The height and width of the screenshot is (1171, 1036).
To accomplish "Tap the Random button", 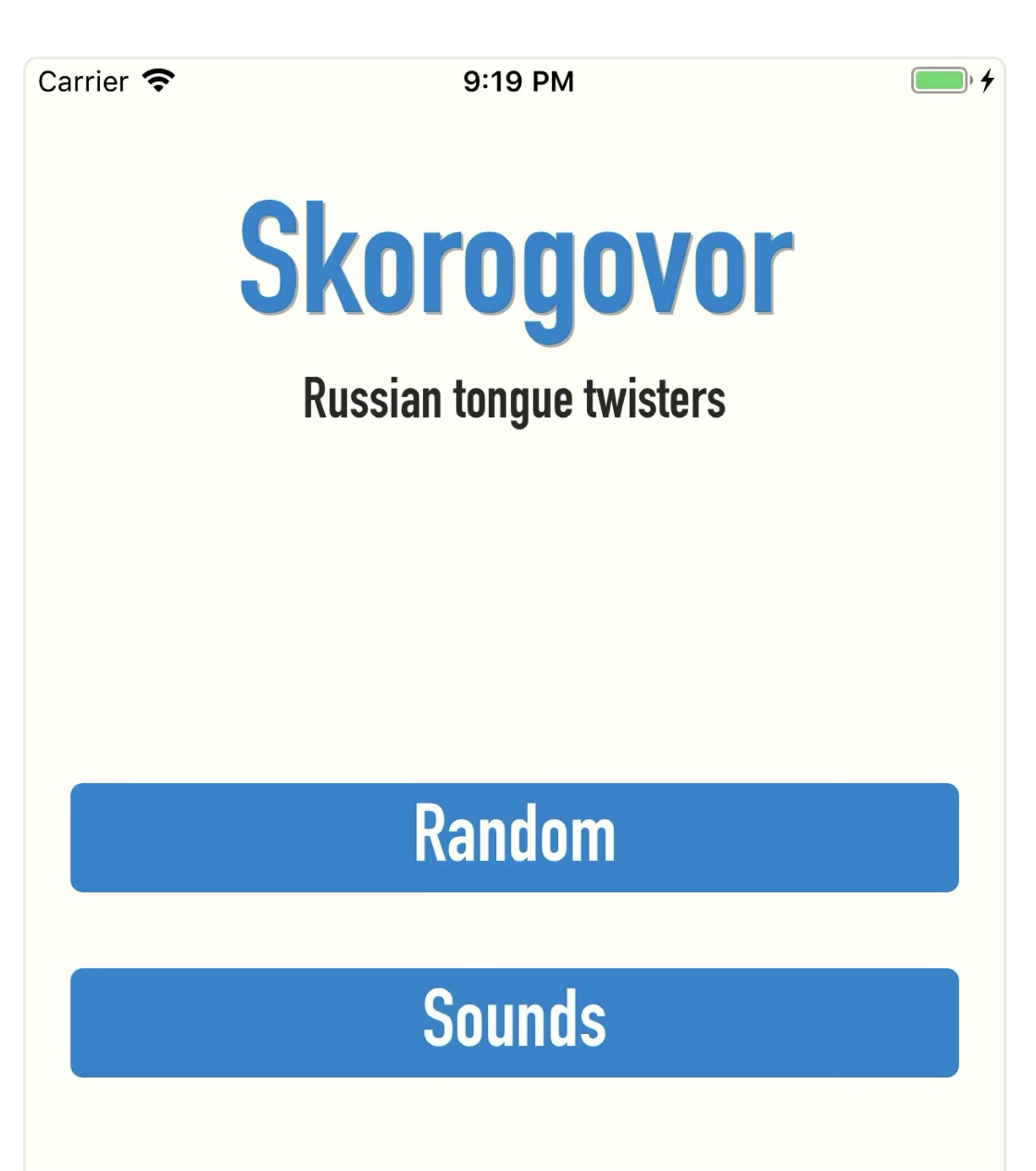I will [514, 837].
